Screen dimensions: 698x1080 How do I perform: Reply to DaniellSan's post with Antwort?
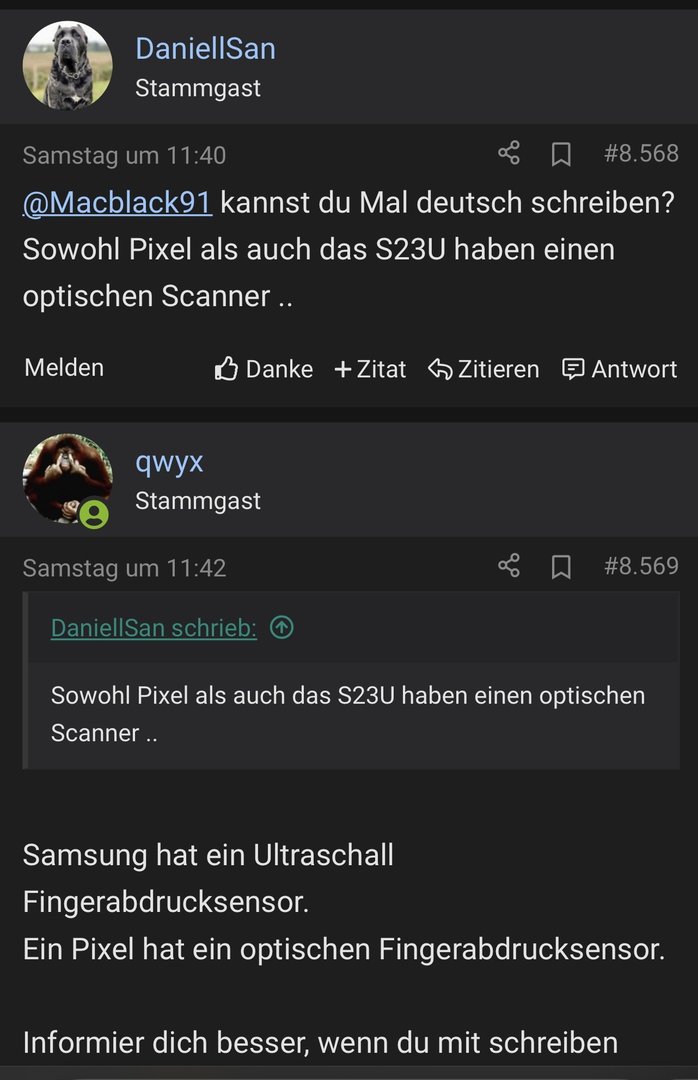pos(620,369)
